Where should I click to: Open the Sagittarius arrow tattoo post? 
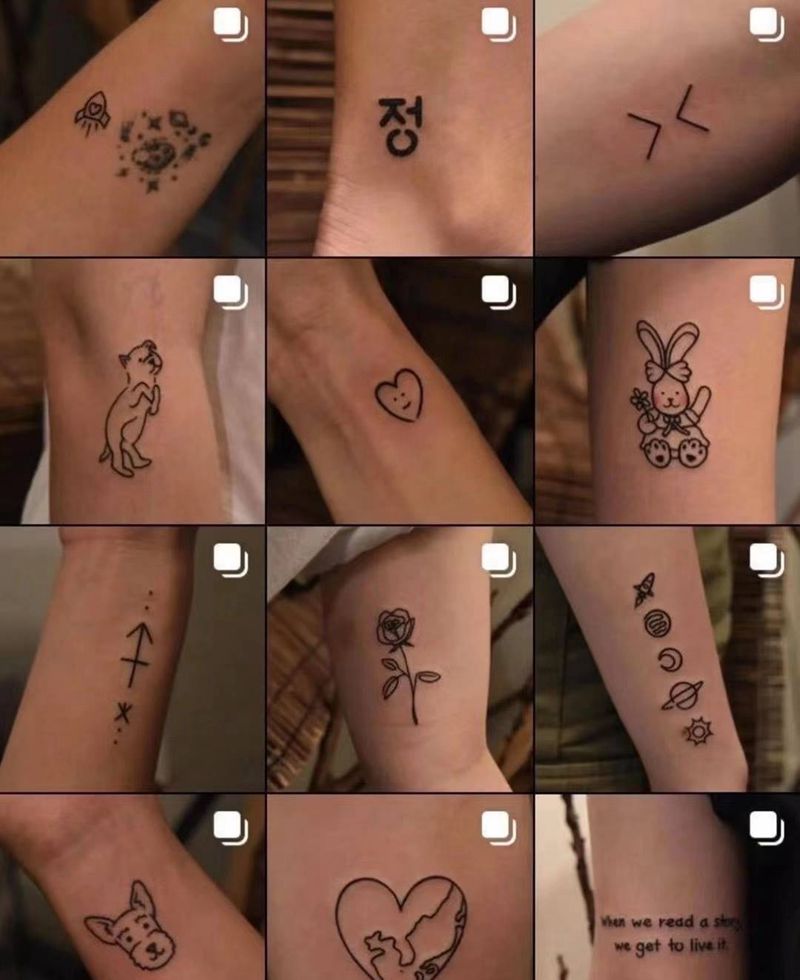(x=132, y=660)
